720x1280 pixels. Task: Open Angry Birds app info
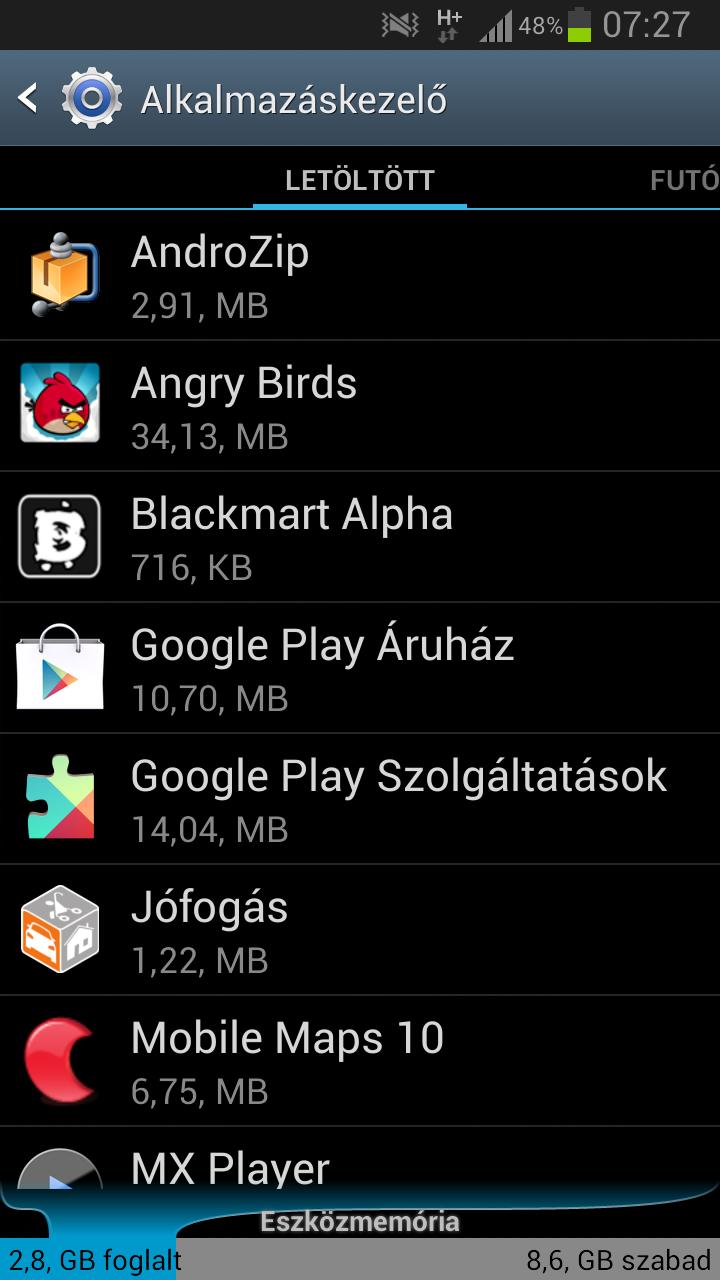click(x=360, y=406)
